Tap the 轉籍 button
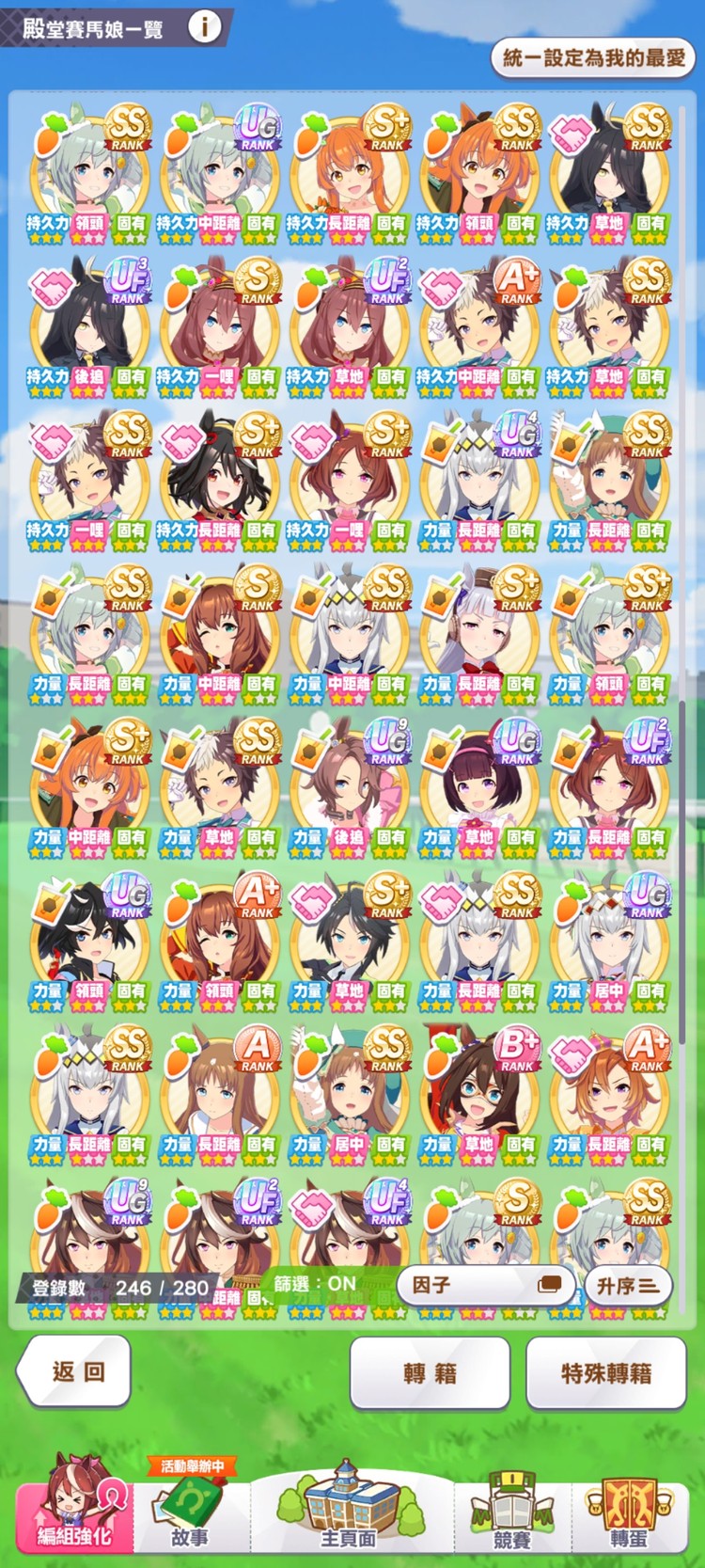Viewport: 705px width, 1568px height. click(x=430, y=1373)
